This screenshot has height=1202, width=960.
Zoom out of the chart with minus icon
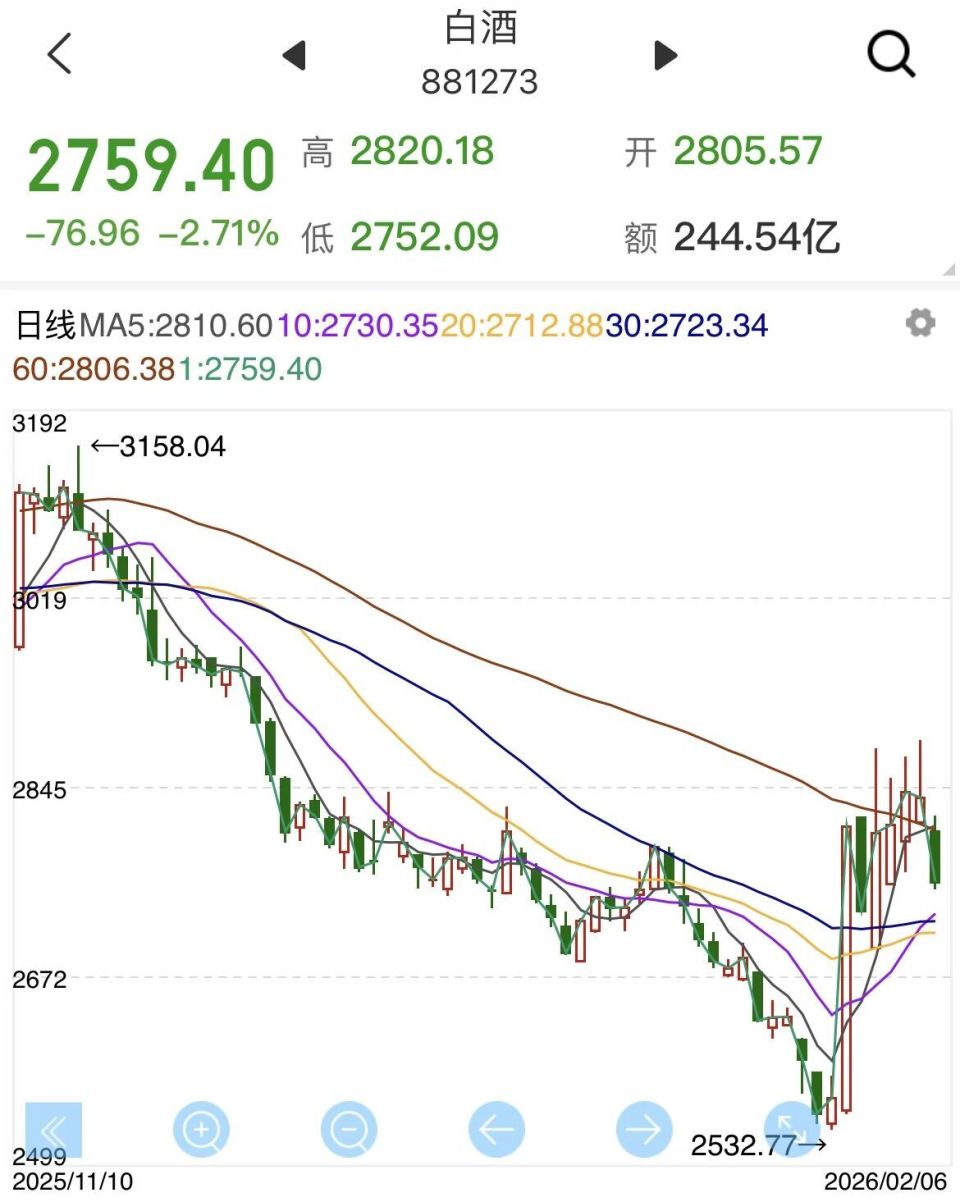(347, 1128)
